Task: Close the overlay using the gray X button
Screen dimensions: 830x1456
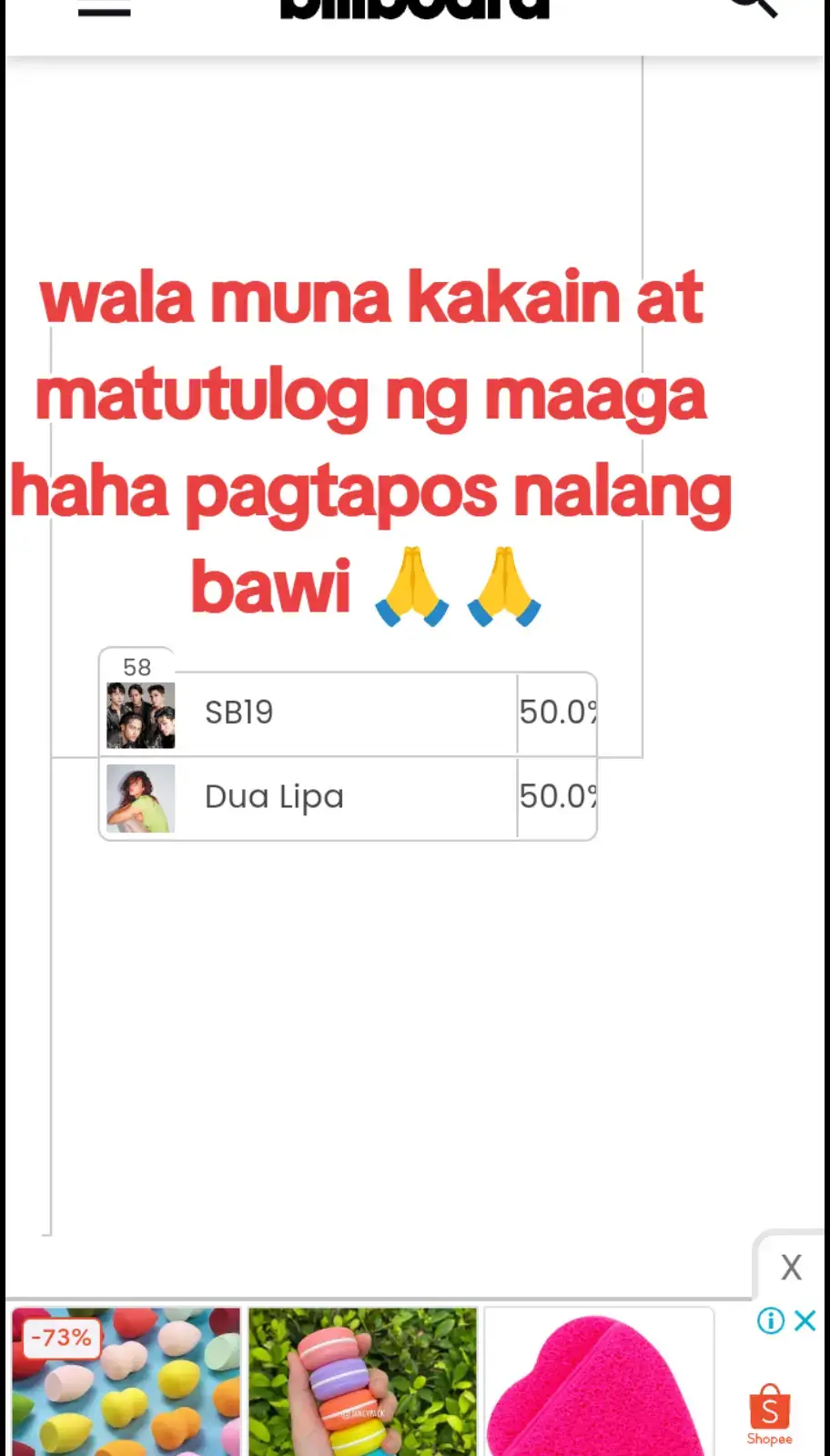Action: coord(791,1267)
